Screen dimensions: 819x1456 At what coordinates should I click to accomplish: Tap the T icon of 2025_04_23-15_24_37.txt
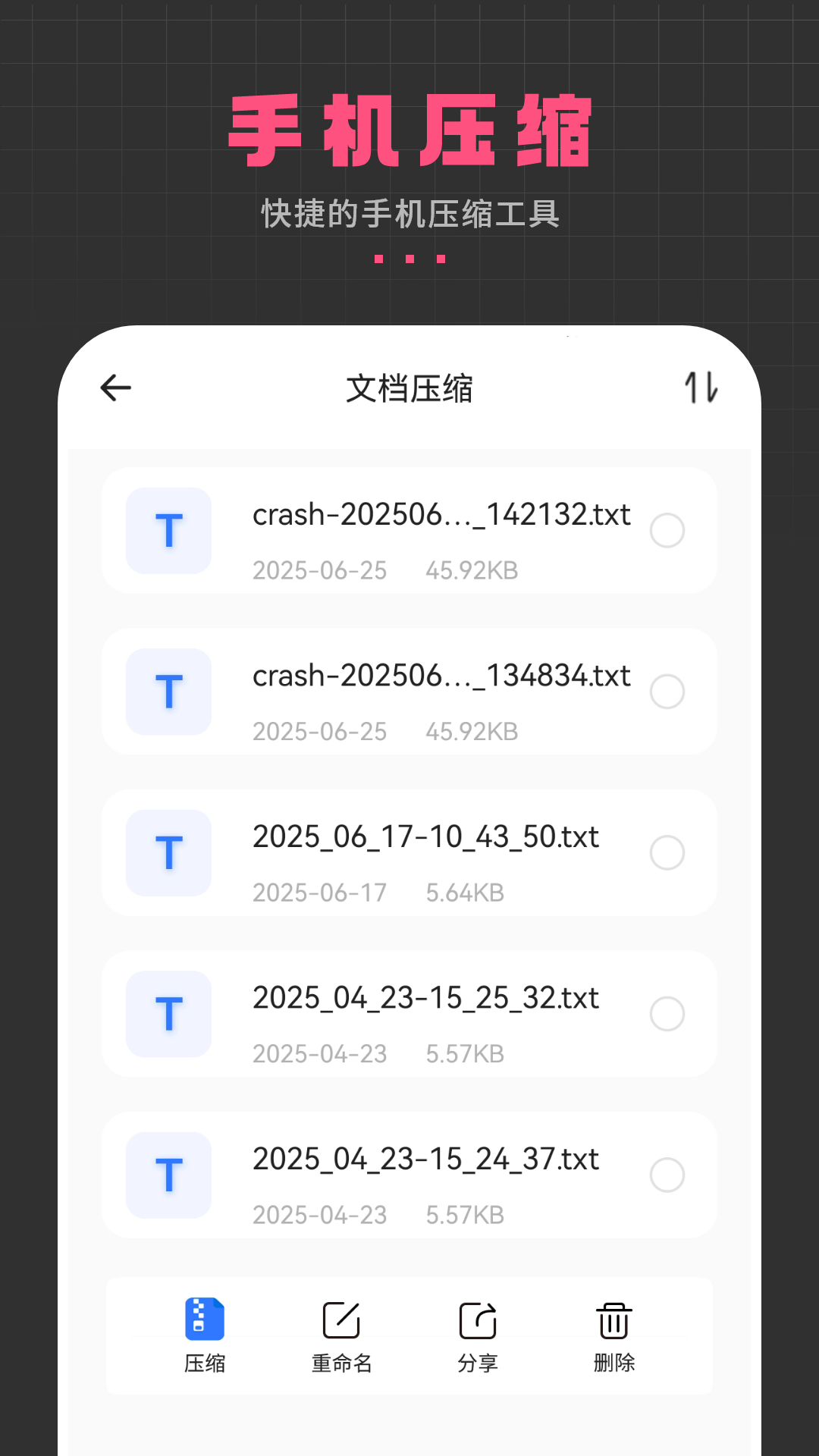168,1174
